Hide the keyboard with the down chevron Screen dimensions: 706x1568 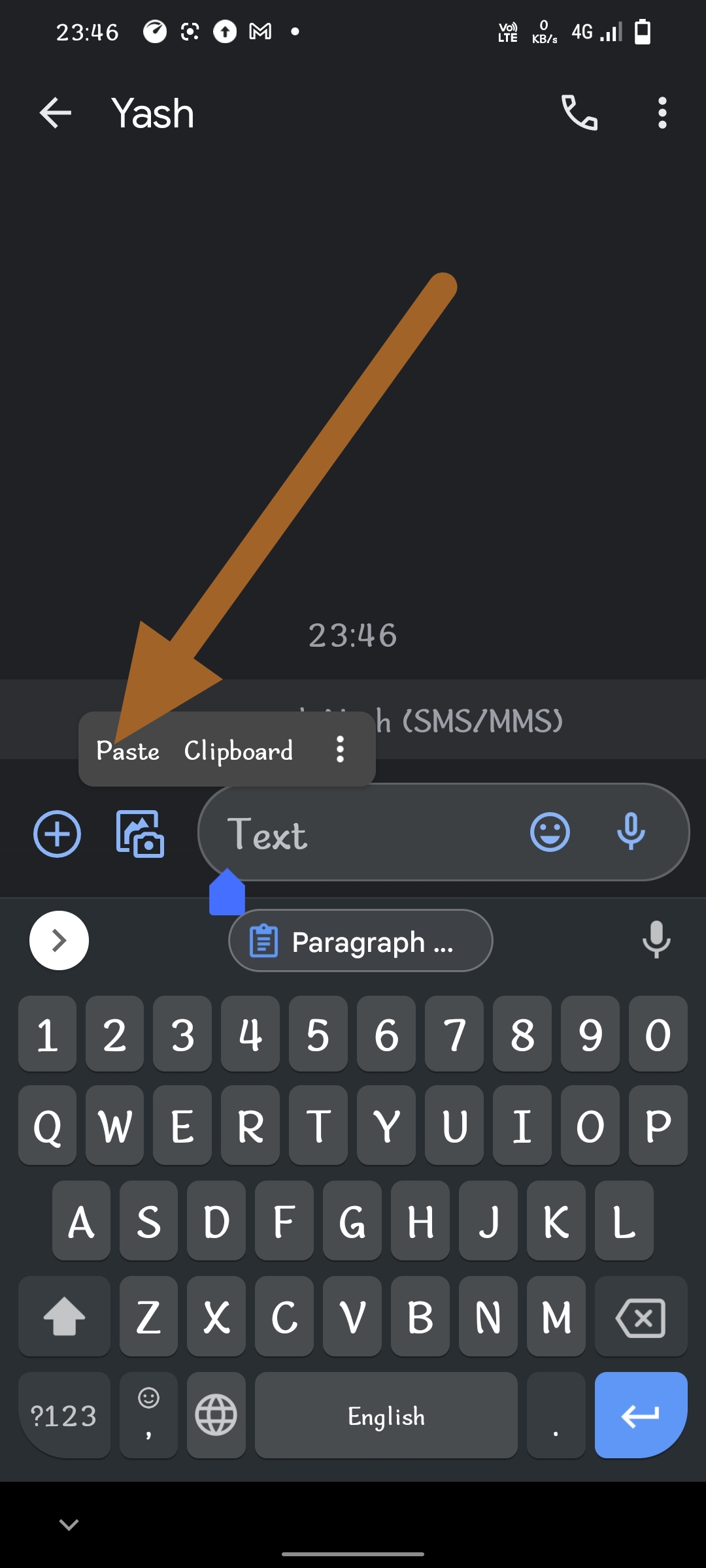(69, 1525)
